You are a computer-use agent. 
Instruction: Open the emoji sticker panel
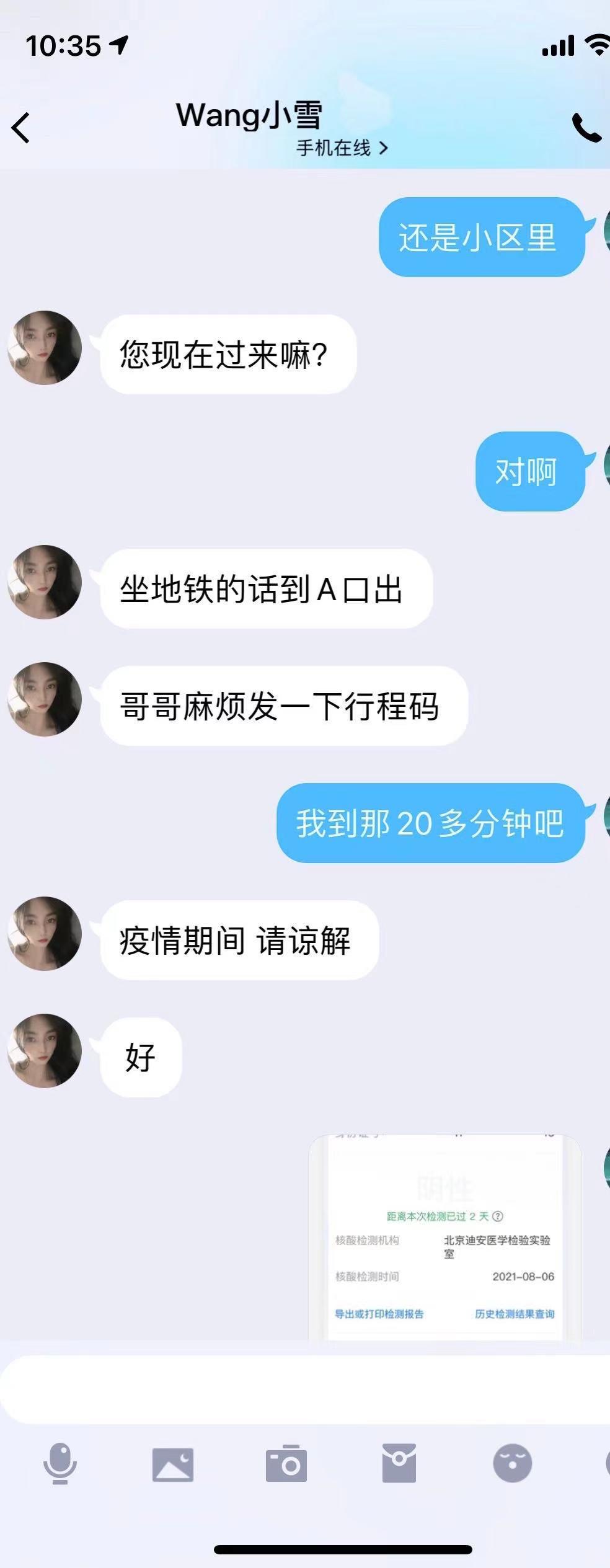[x=512, y=1463]
